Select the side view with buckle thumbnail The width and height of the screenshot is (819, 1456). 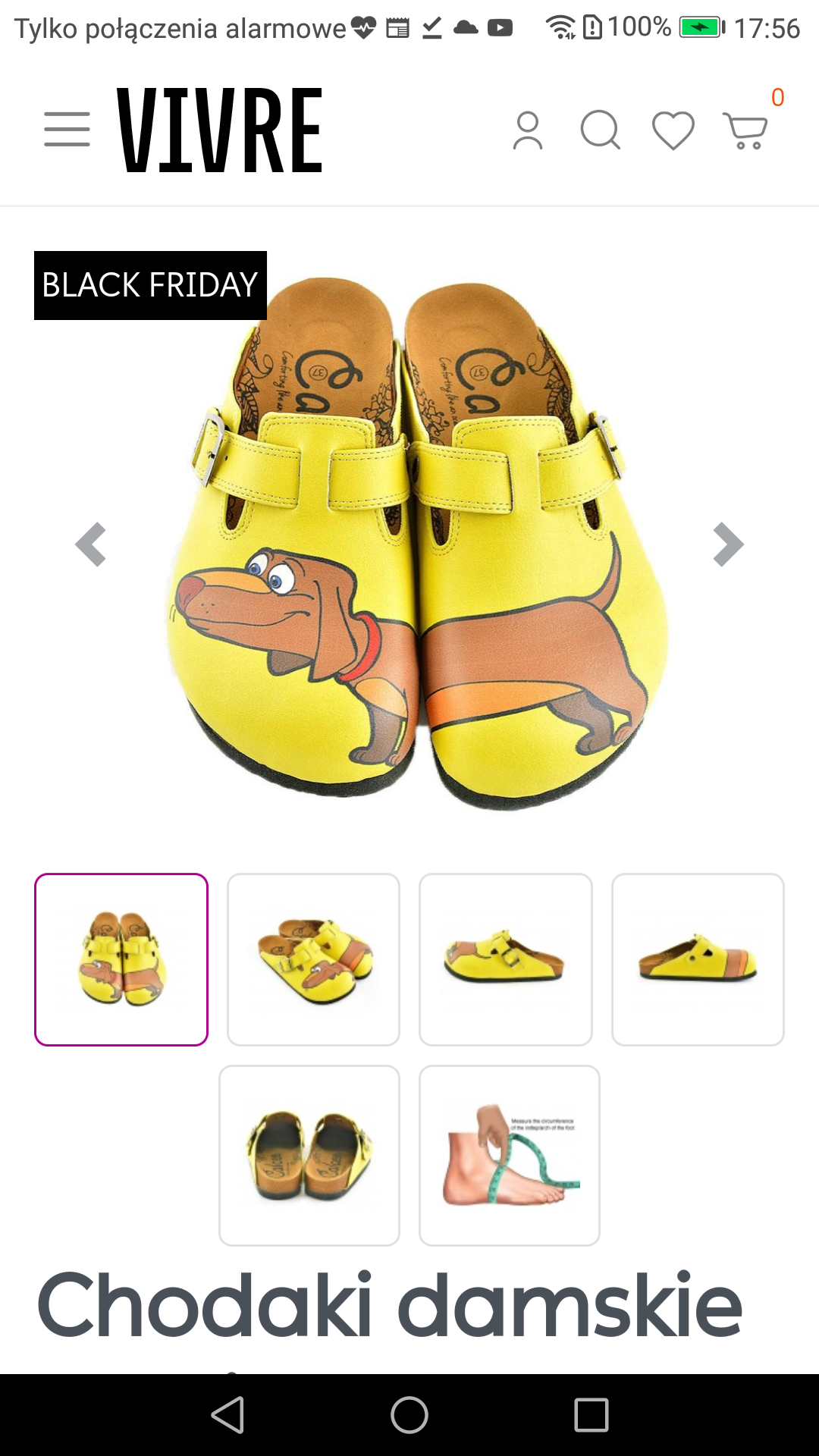pos(506,959)
